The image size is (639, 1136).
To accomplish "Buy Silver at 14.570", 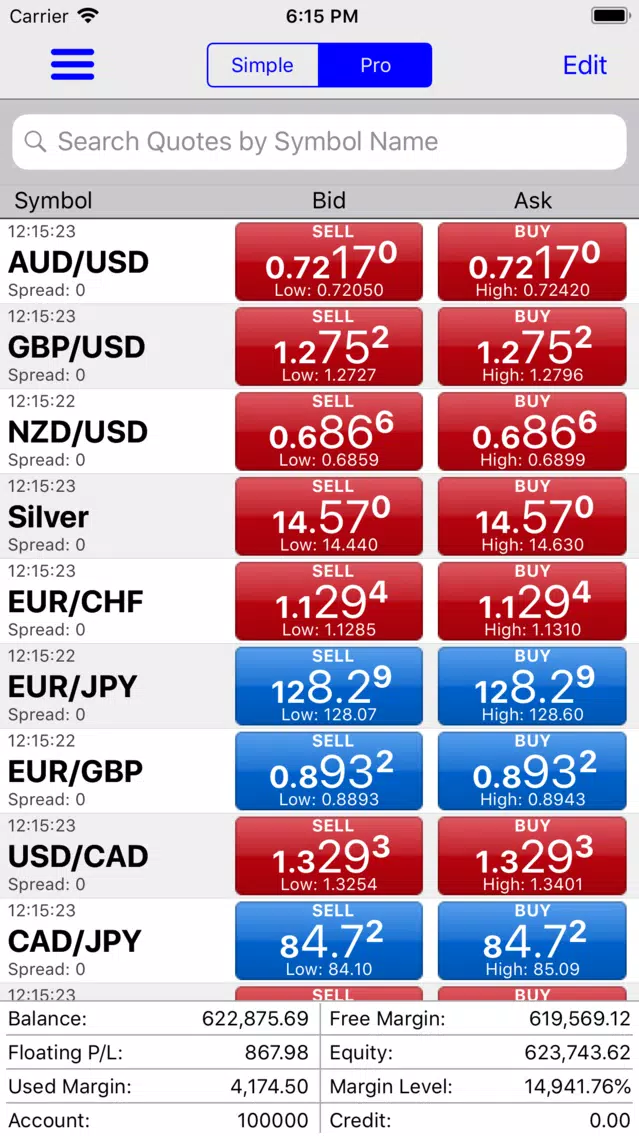I will coord(532,516).
